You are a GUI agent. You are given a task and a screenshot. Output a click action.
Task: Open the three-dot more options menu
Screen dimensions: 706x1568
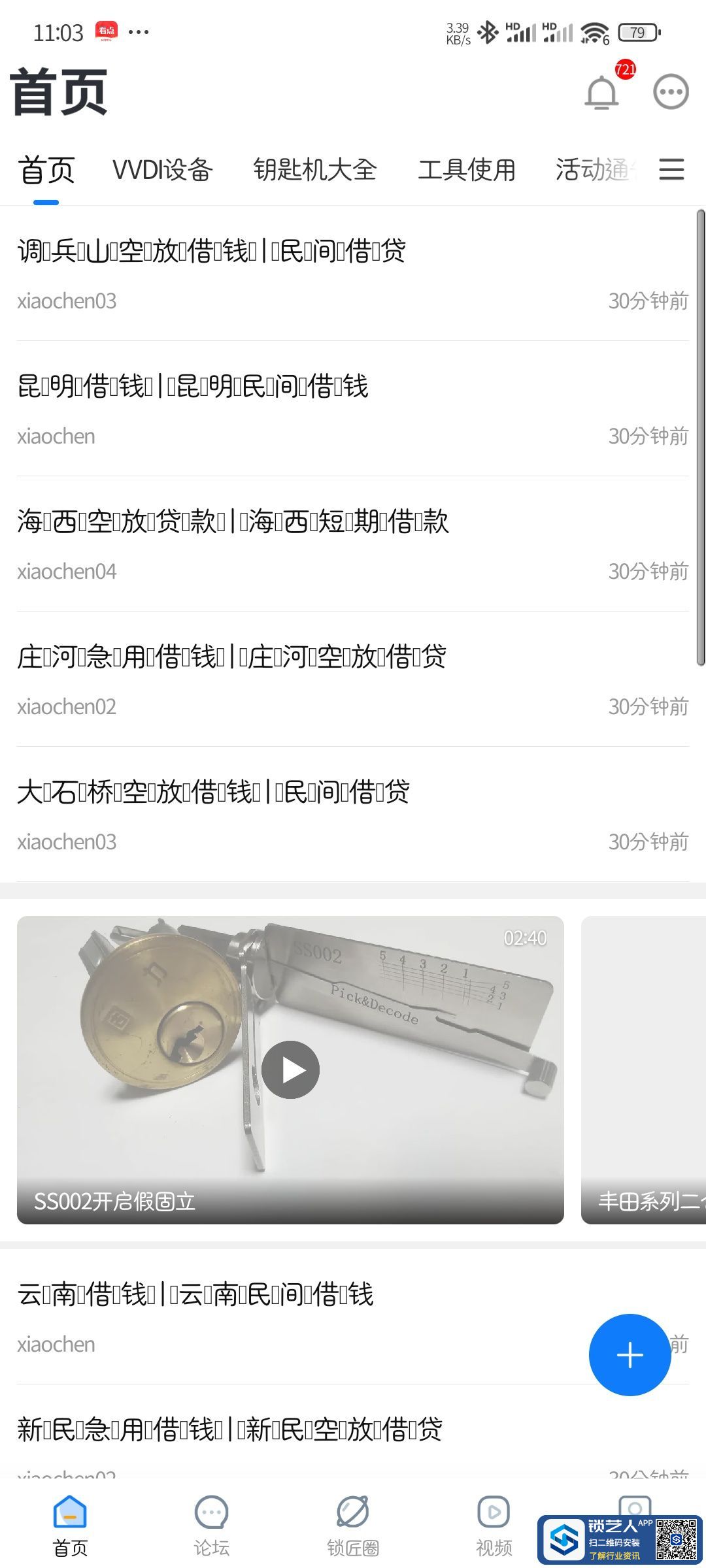[x=671, y=92]
